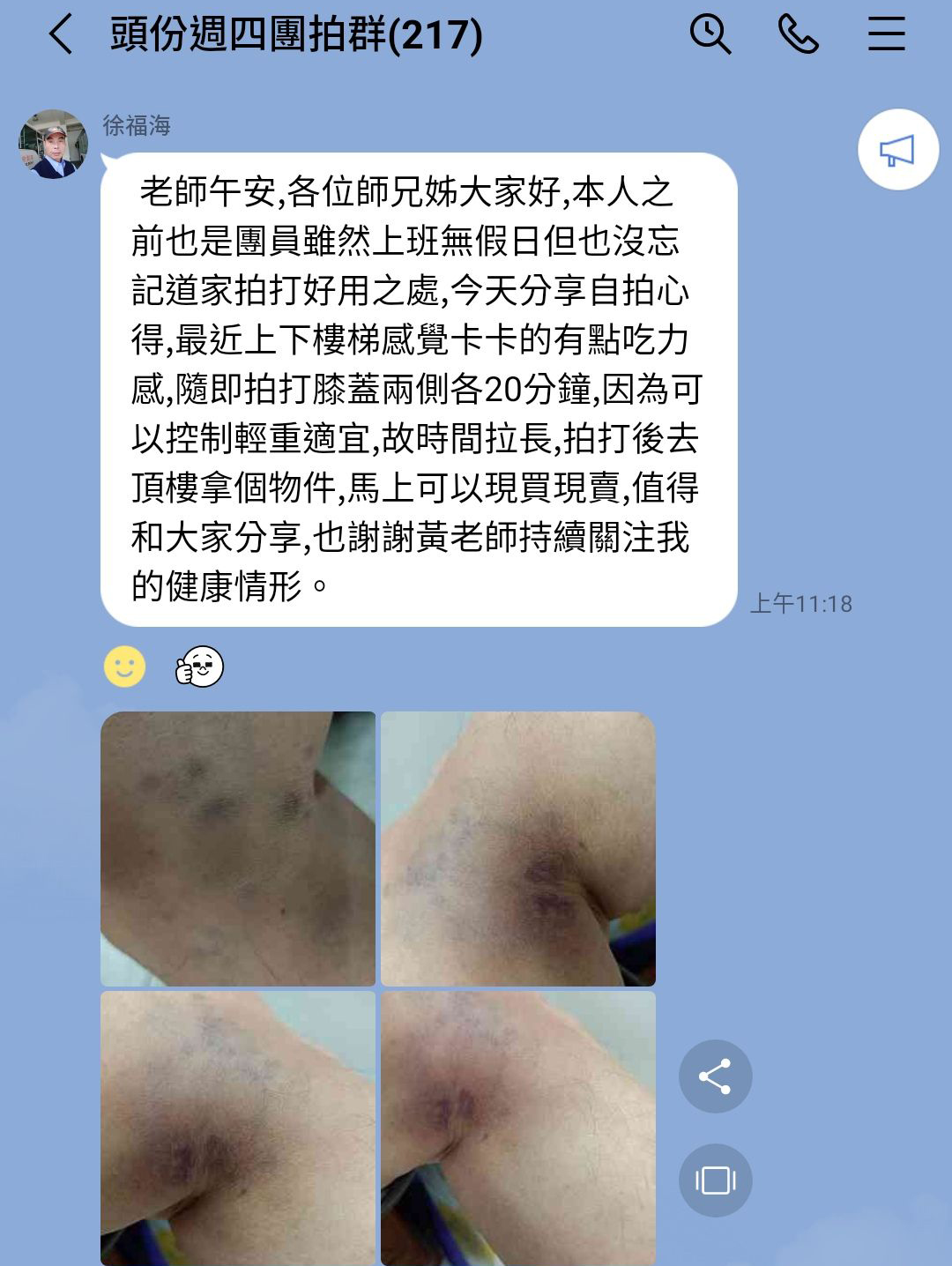This screenshot has width=952, height=1266.
Task: Add a smiley reaction to the message
Action: (x=124, y=667)
